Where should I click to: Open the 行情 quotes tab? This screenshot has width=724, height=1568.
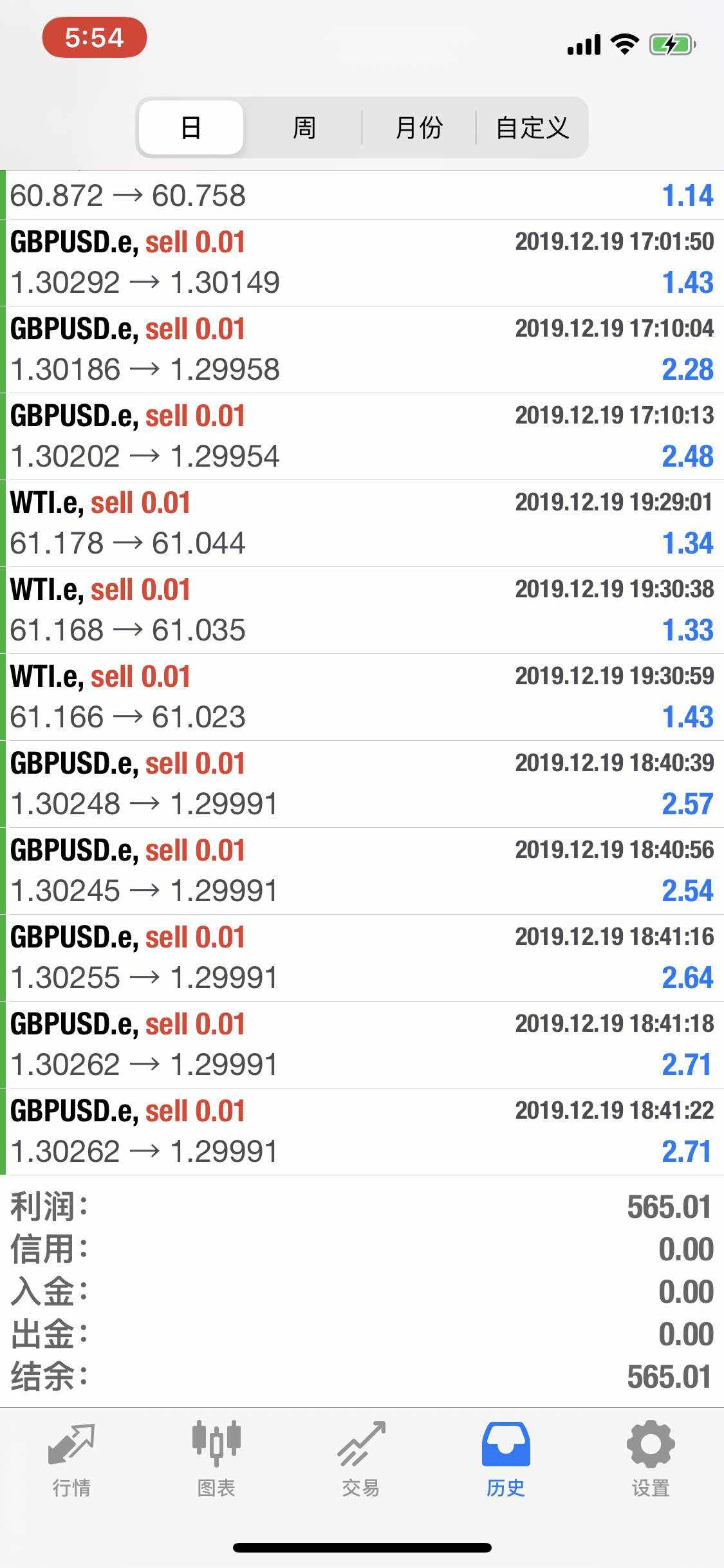coord(71,1459)
